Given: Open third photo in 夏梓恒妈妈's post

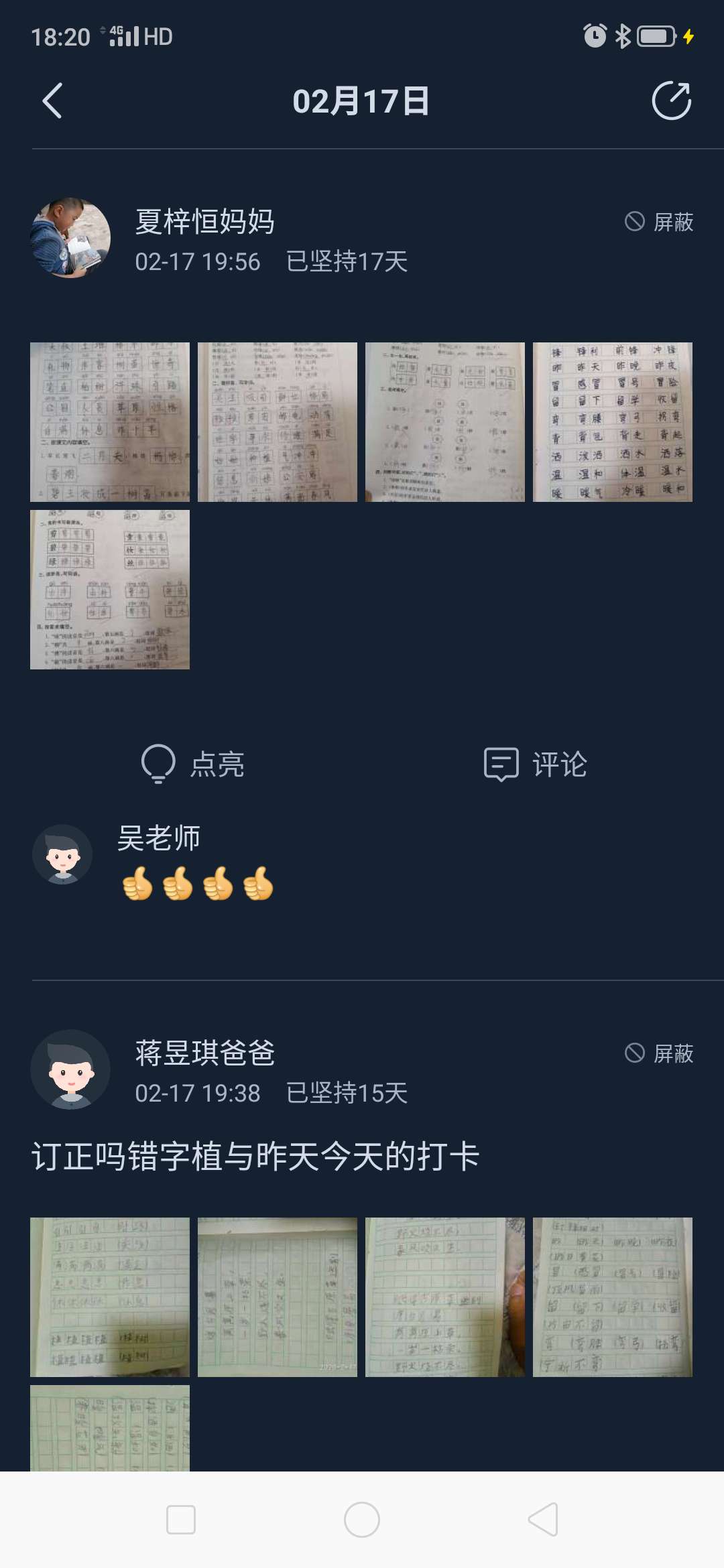Looking at the screenshot, I should pyautogui.click(x=445, y=422).
